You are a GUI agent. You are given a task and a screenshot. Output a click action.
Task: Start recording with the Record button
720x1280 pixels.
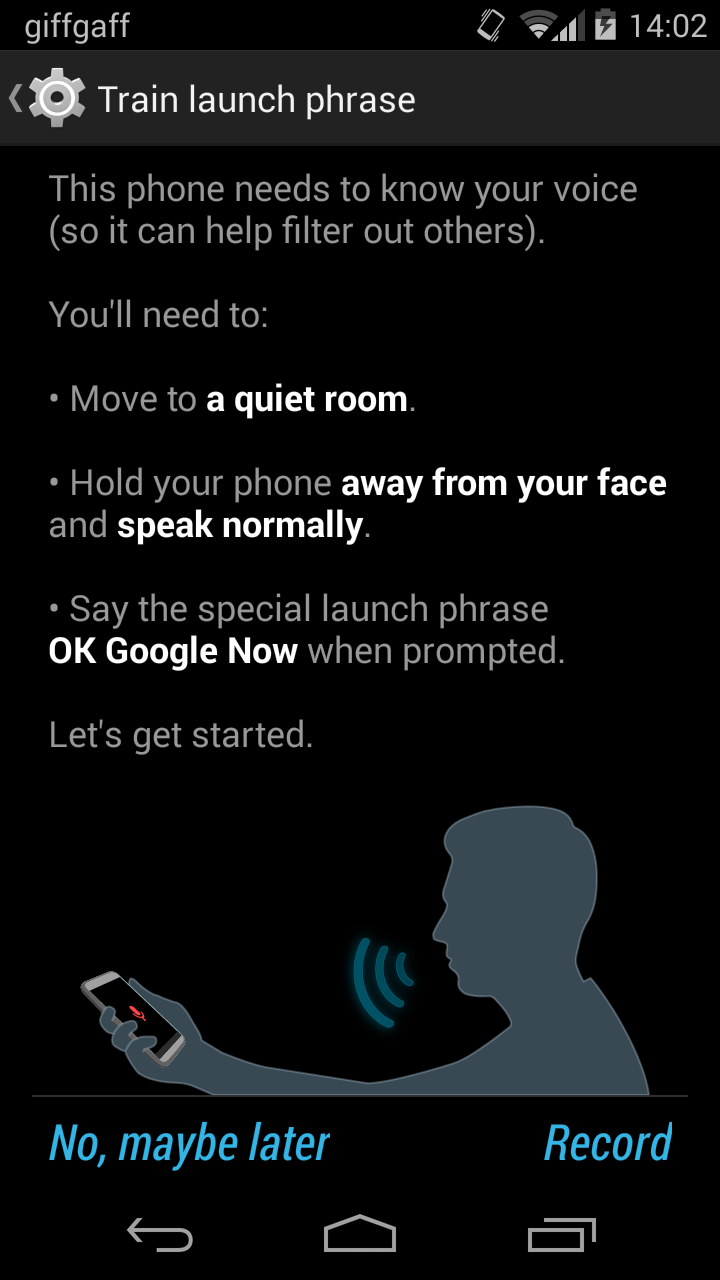click(608, 1144)
